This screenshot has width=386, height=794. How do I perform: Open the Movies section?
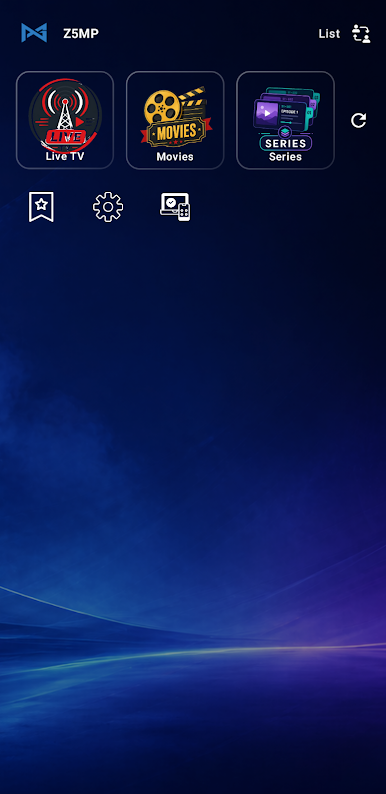click(175, 120)
